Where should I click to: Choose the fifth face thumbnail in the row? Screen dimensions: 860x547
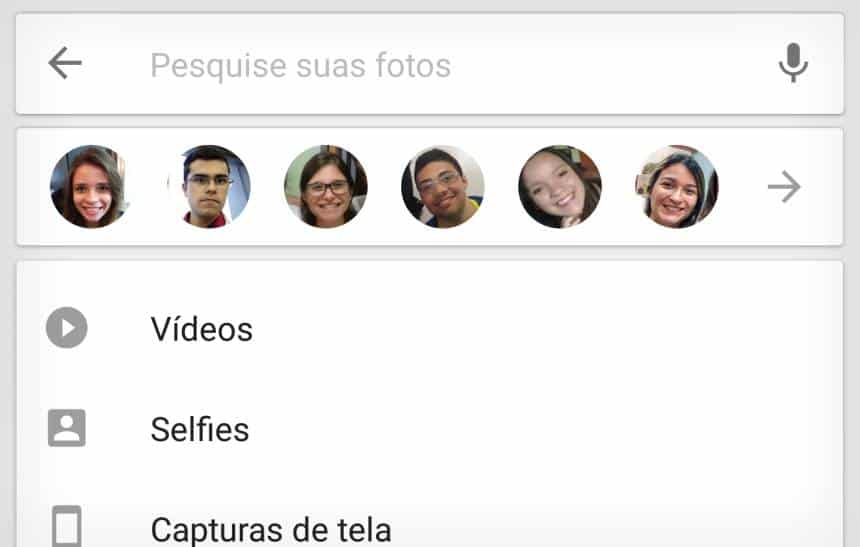(x=559, y=187)
